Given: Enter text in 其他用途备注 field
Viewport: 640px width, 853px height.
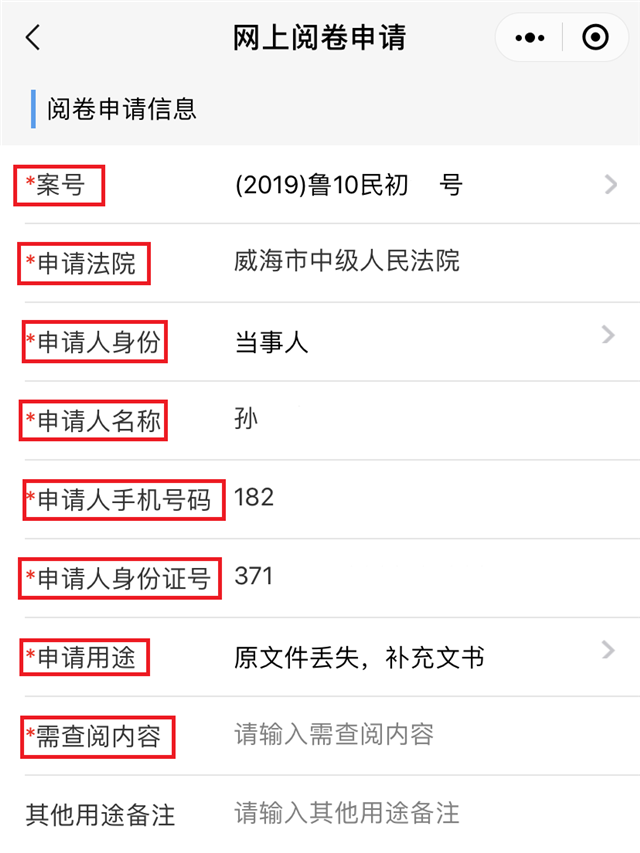Looking at the screenshot, I should pos(420,812).
